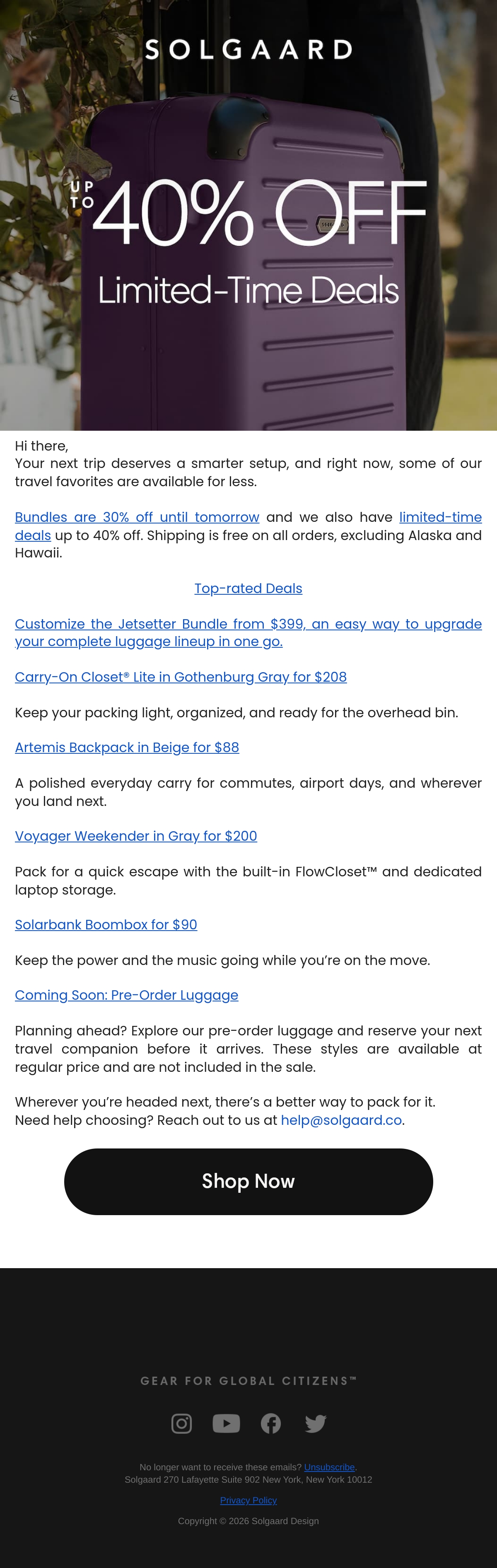Open Solgaard's Instagram page
Screen dimensions: 497x1568
(x=181, y=1423)
